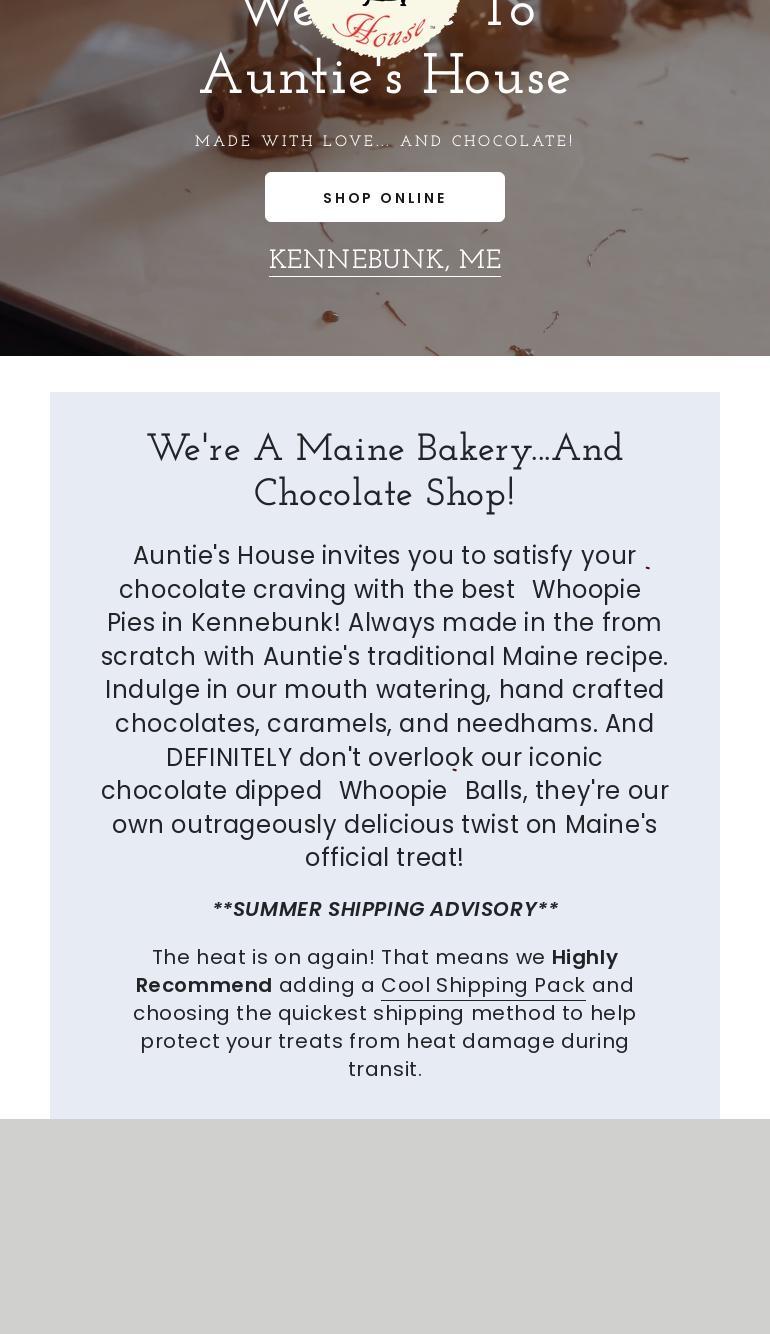Select the bolded 'Highly Recommend' text
The height and width of the screenshot is (1334, 770).
[204, 985]
